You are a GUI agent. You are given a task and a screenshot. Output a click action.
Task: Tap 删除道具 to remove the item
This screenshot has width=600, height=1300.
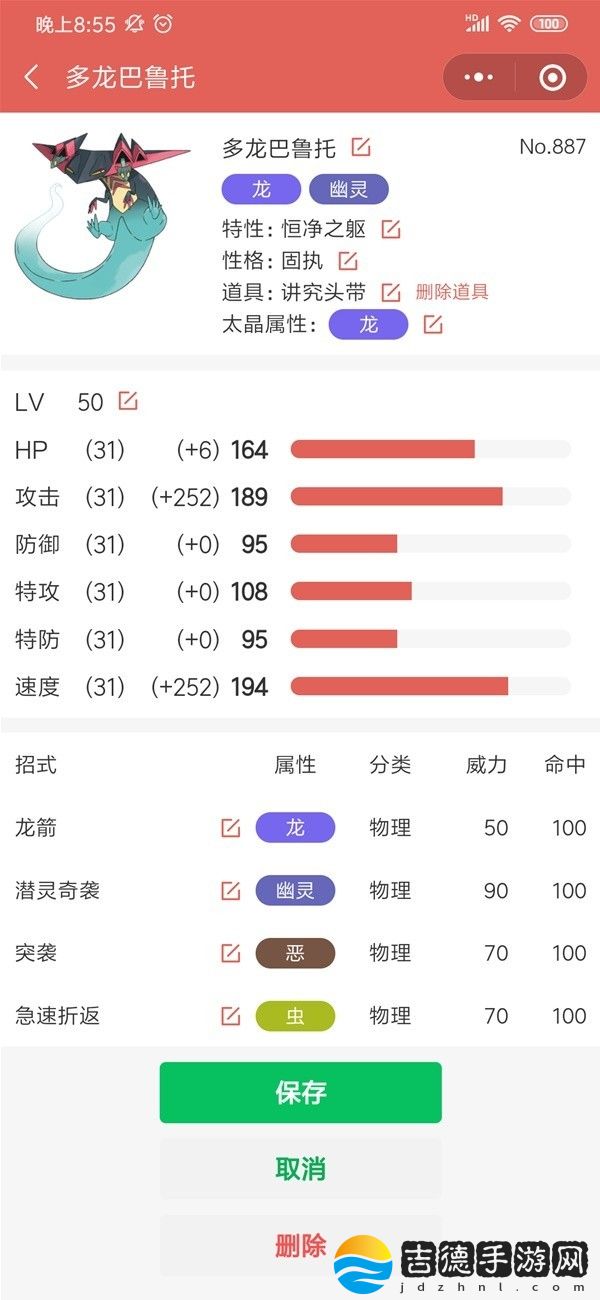pos(452,293)
